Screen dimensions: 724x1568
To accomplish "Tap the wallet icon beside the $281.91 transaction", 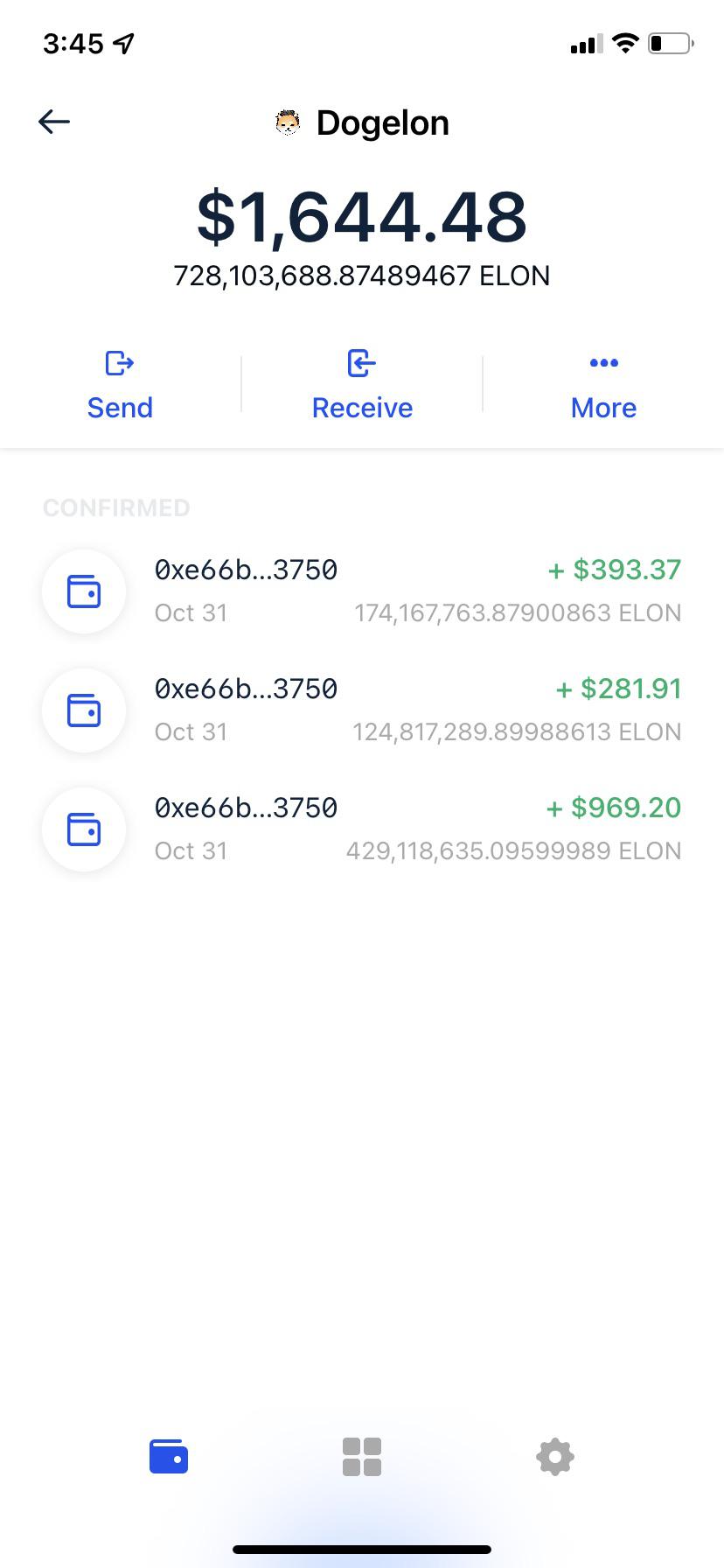I will point(83,710).
